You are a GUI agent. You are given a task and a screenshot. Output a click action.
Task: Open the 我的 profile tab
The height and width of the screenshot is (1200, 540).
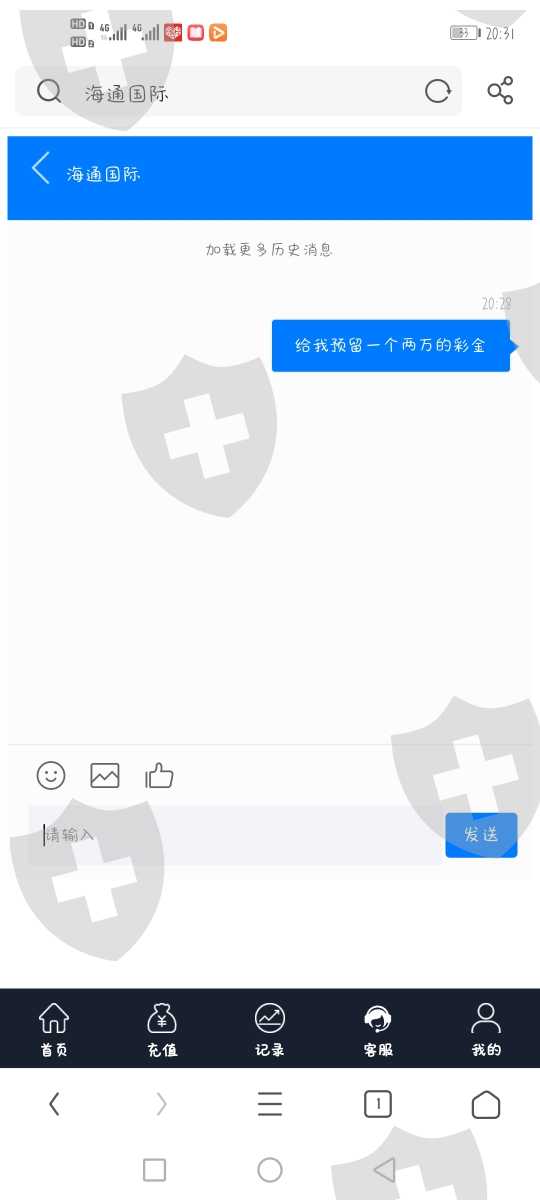point(486,1030)
